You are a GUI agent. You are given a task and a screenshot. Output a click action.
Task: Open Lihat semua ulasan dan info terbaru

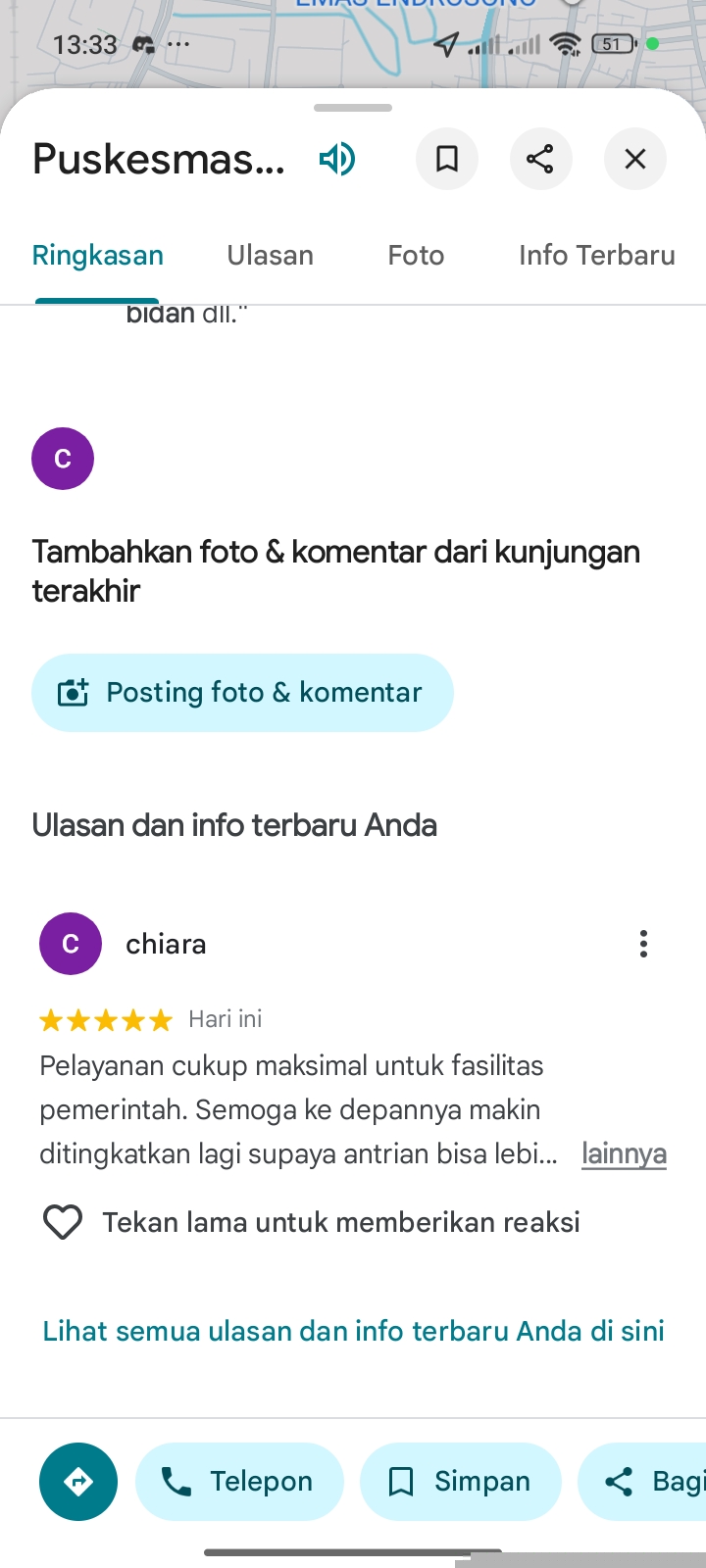pos(353,1331)
